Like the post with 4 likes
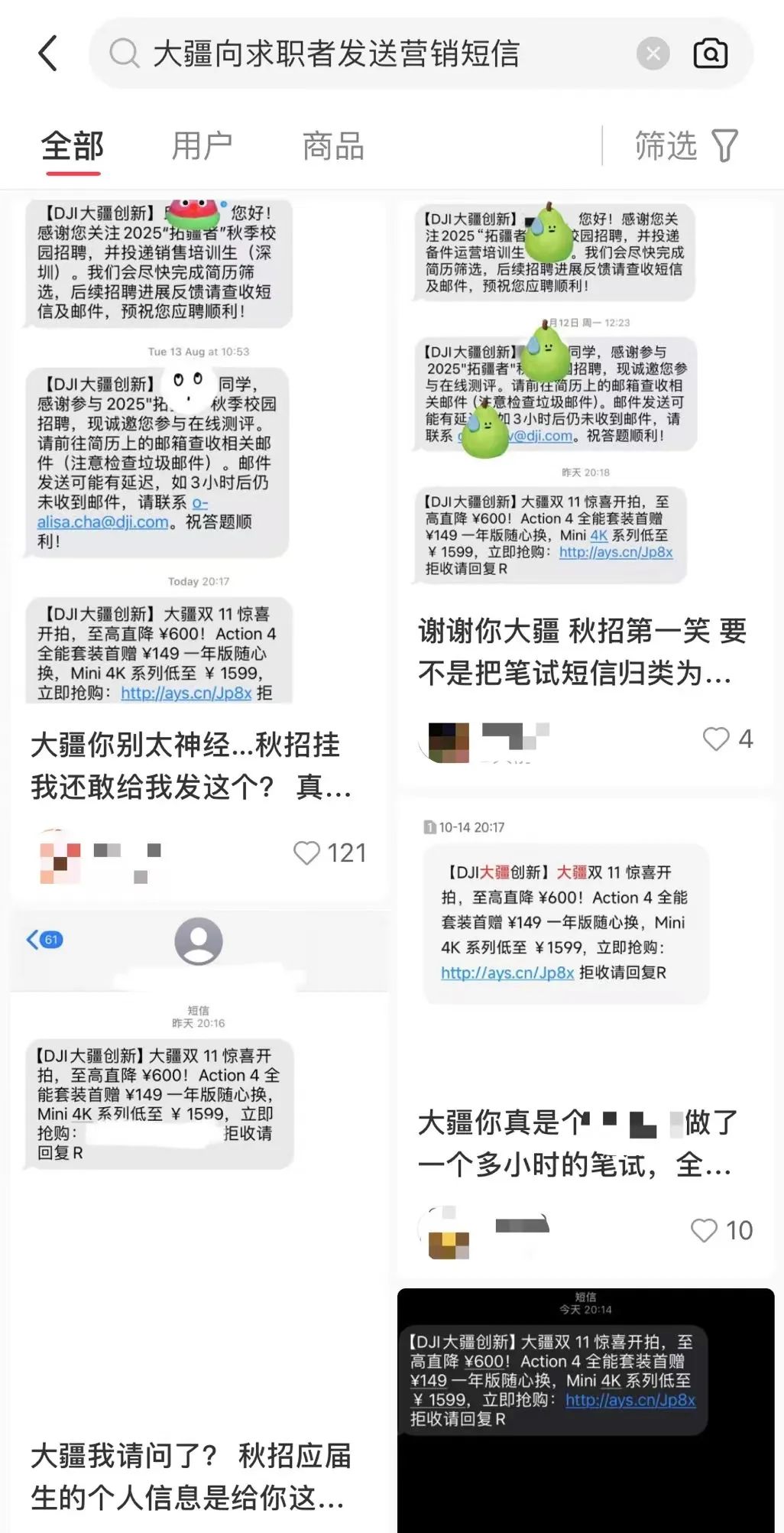The width and height of the screenshot is (784, 1533). point(716,739)
